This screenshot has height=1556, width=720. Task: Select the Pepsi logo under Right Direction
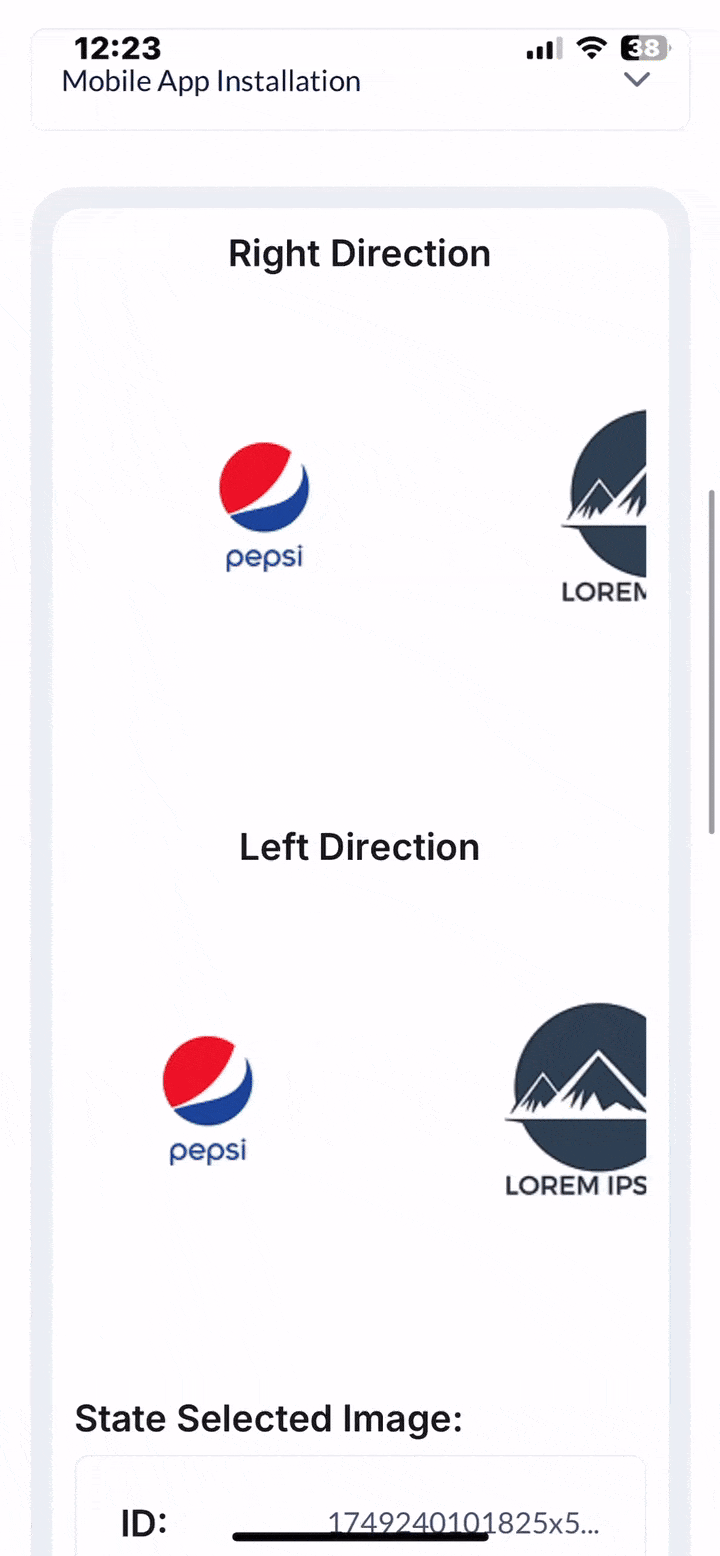(x=264, y=505)
